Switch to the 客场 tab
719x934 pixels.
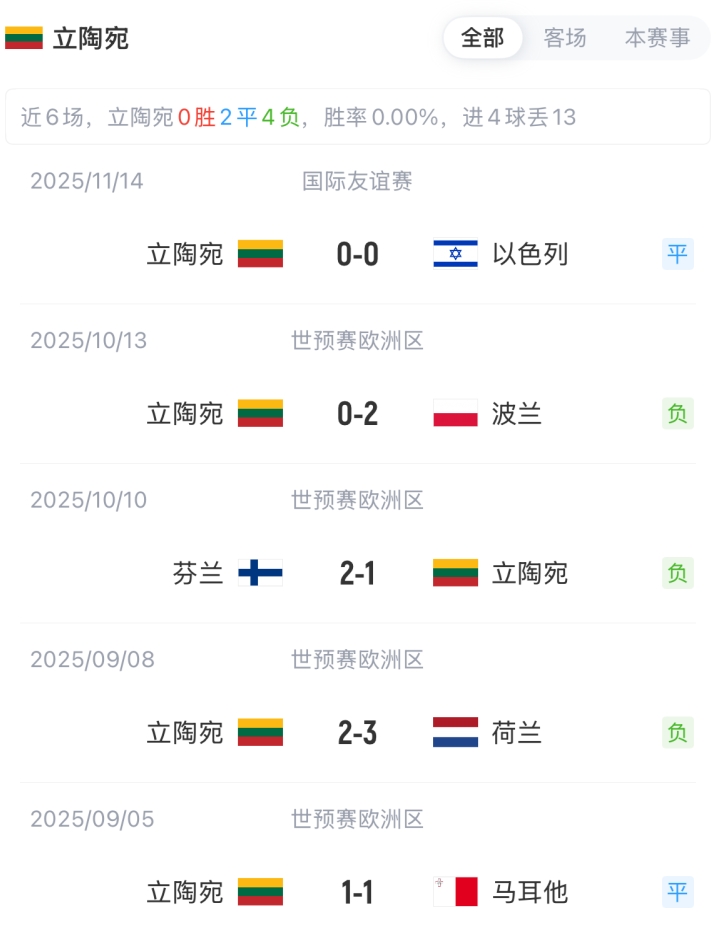(x=565, y=38)
